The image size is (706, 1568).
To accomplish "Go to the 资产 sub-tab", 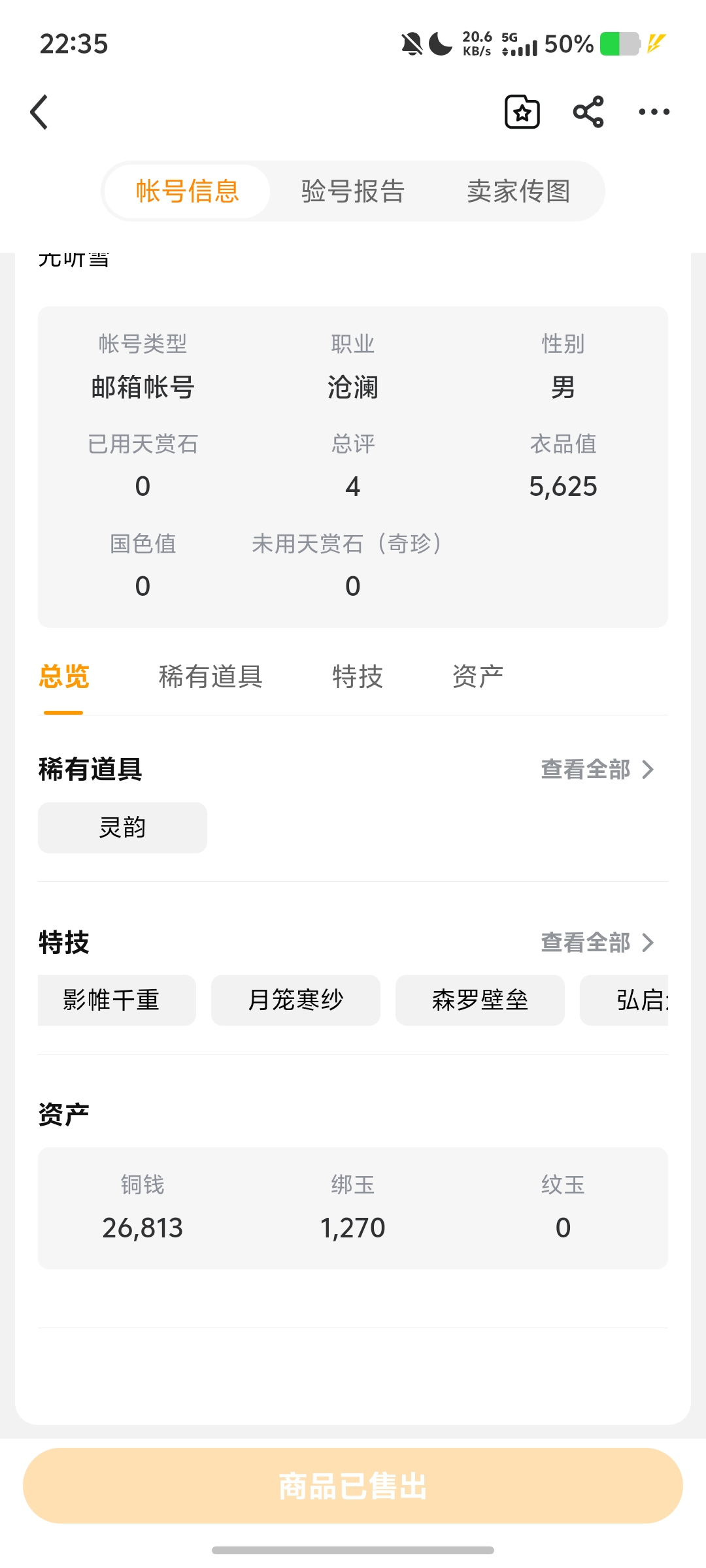I will (x=477, y=677).
